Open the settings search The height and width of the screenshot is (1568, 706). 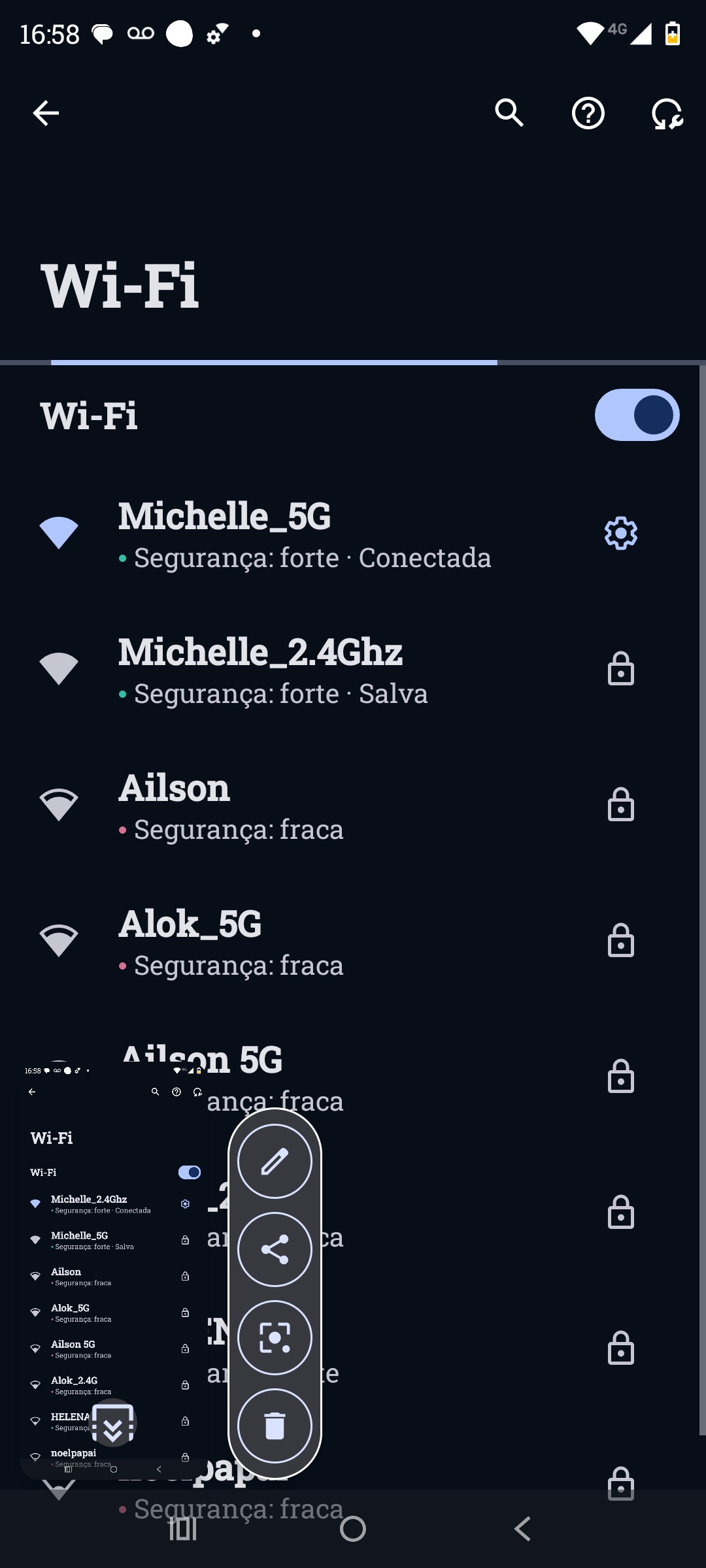(509, 113)
